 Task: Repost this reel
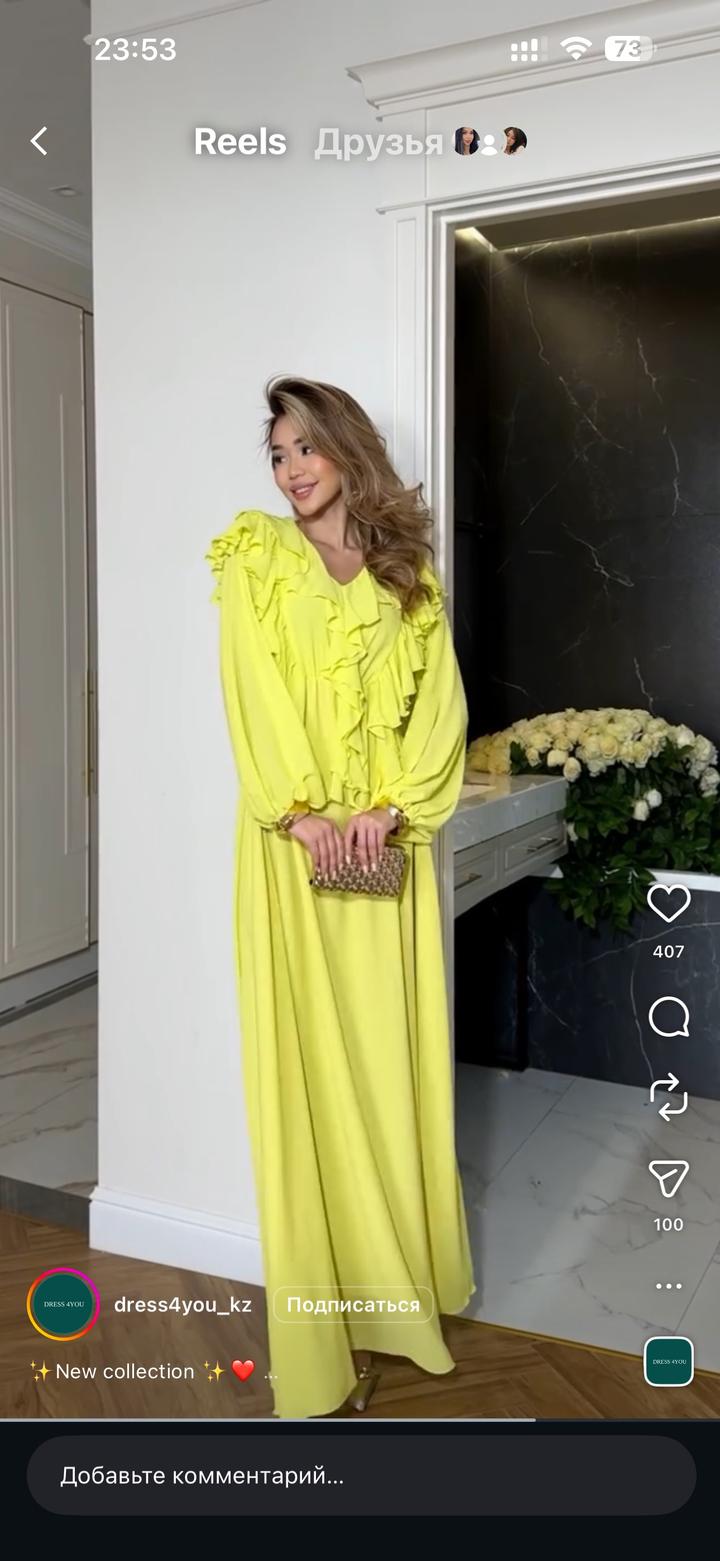coord(668,1097)
